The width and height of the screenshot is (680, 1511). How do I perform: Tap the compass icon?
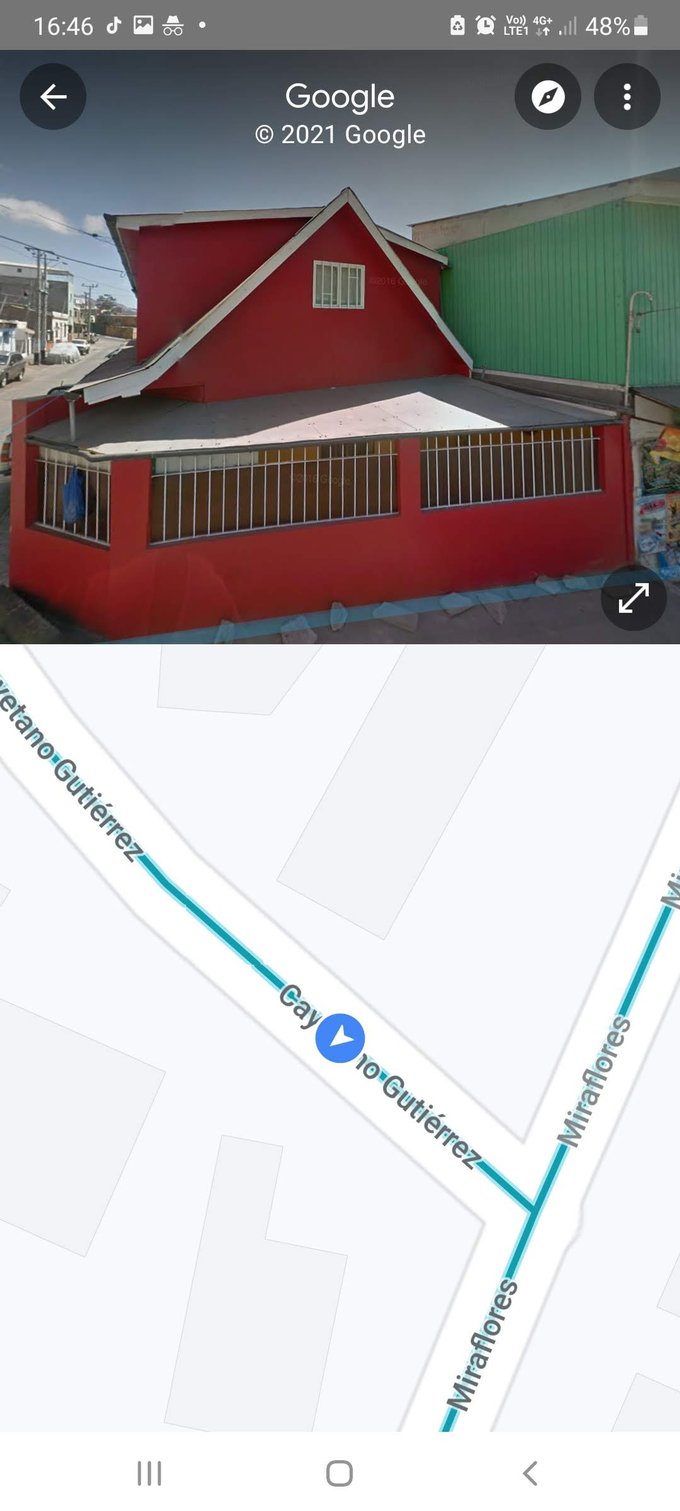548,97
